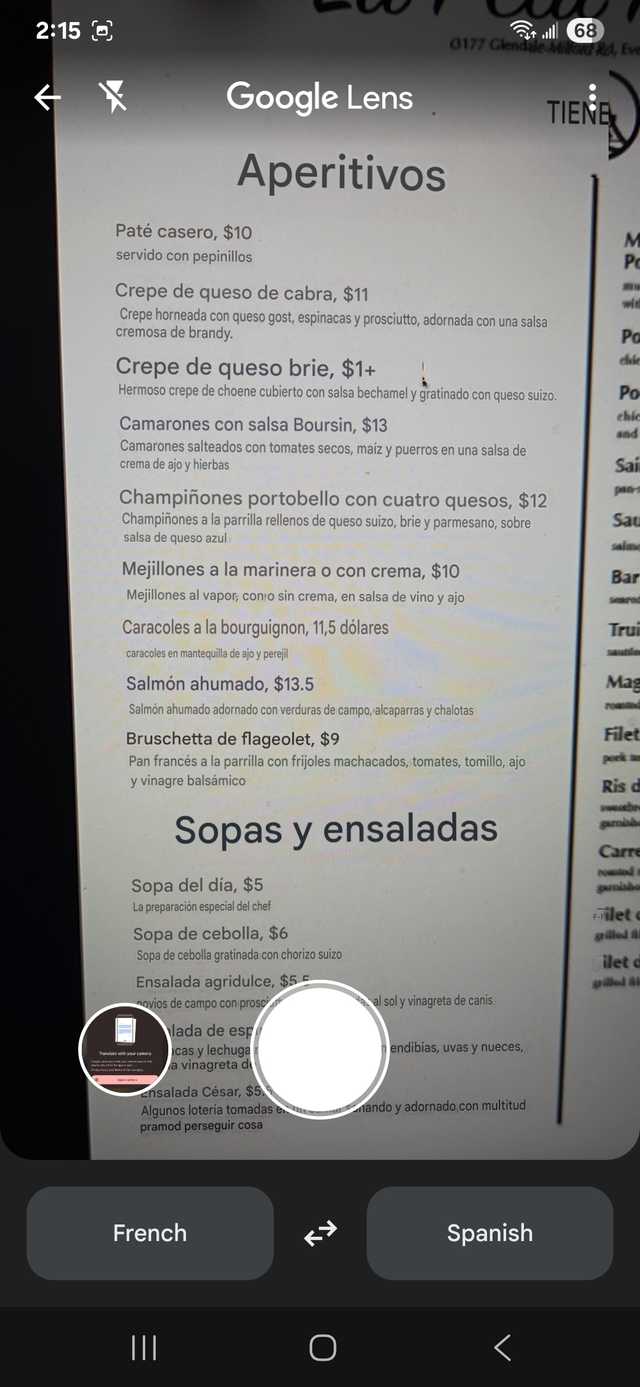
Task: Open the overflow menu
Action: tap(593, 97)
